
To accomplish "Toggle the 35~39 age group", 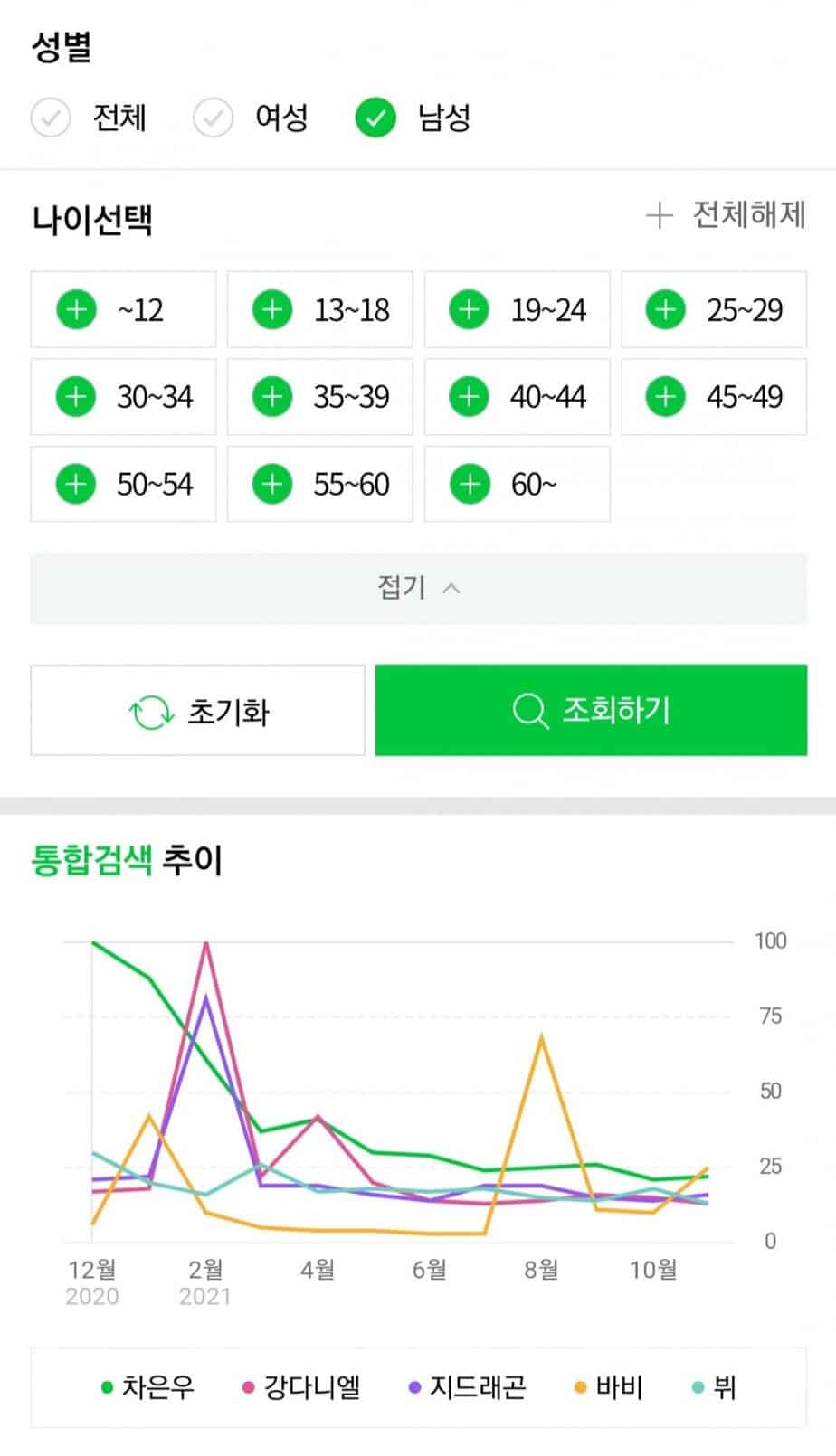I will 319,396.
